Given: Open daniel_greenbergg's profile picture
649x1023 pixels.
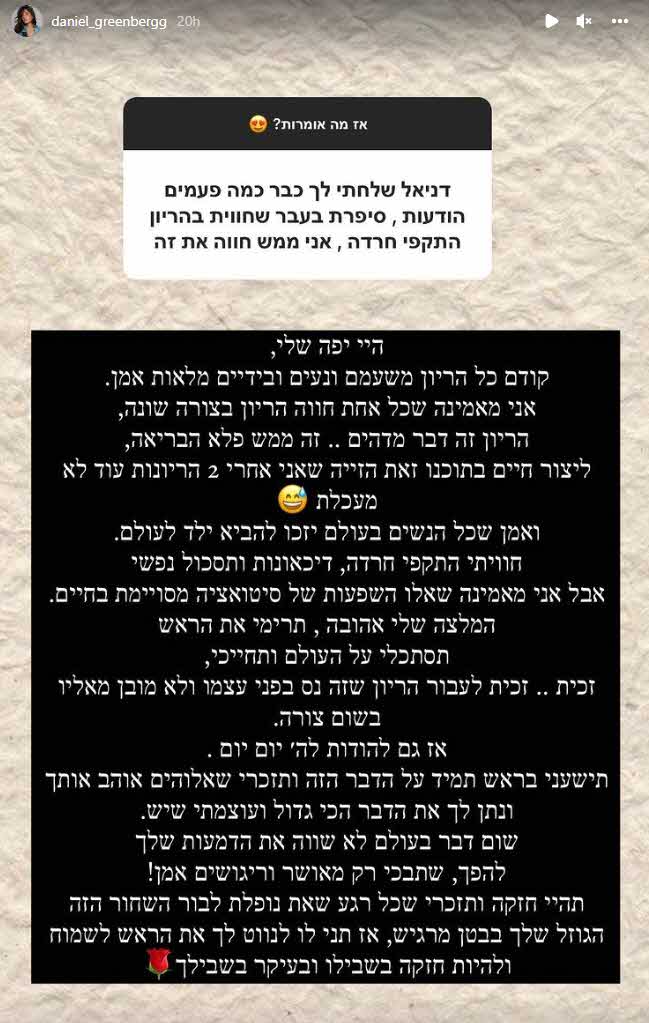Looking at the screenshot, I should click(x=26, y=21).
